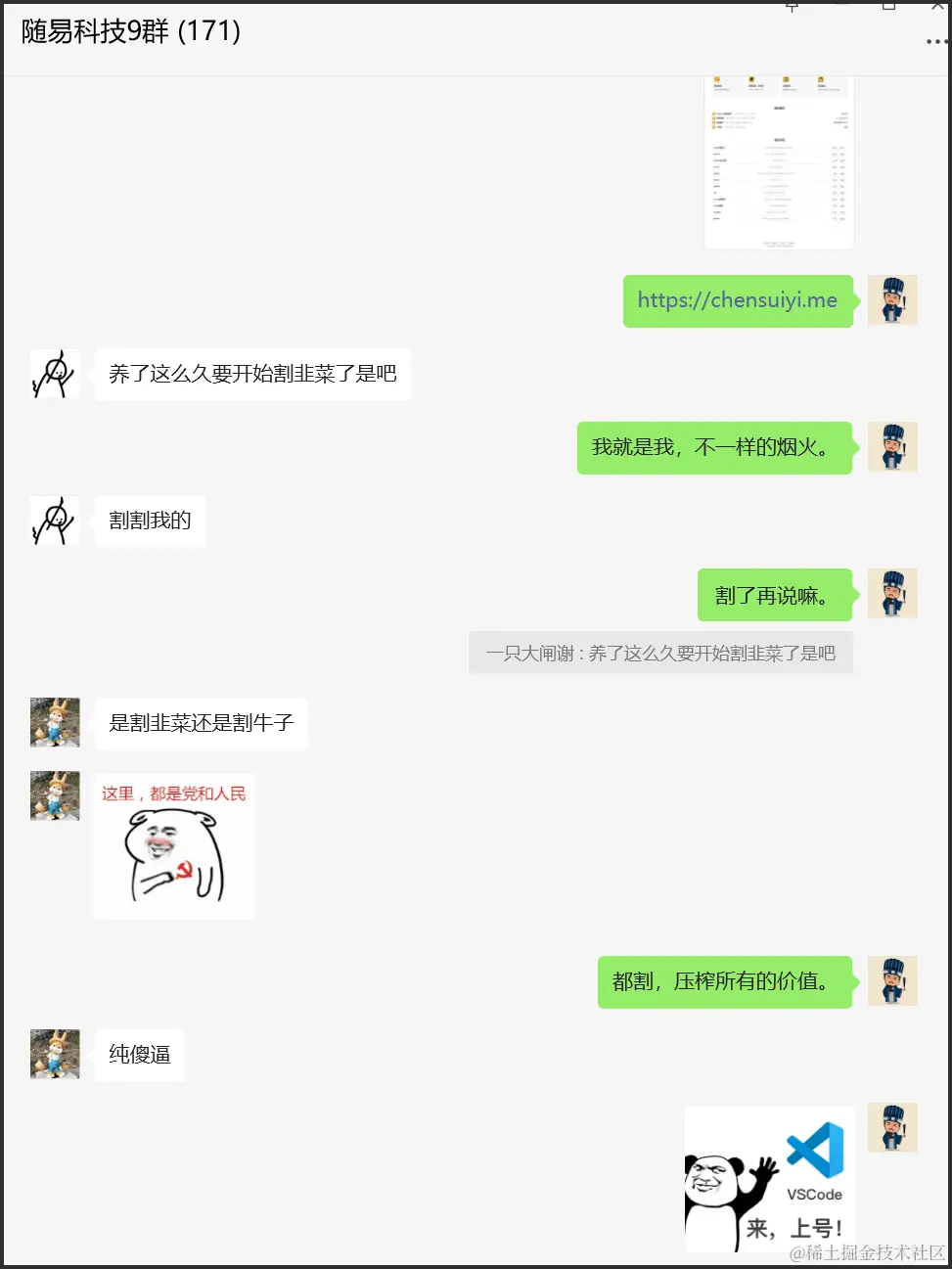Image resolution: width=952 pixels, height=1269 pixels.
Task: Open the bunny avatar next to 纯傻逼
Action: click(55, 1054)
